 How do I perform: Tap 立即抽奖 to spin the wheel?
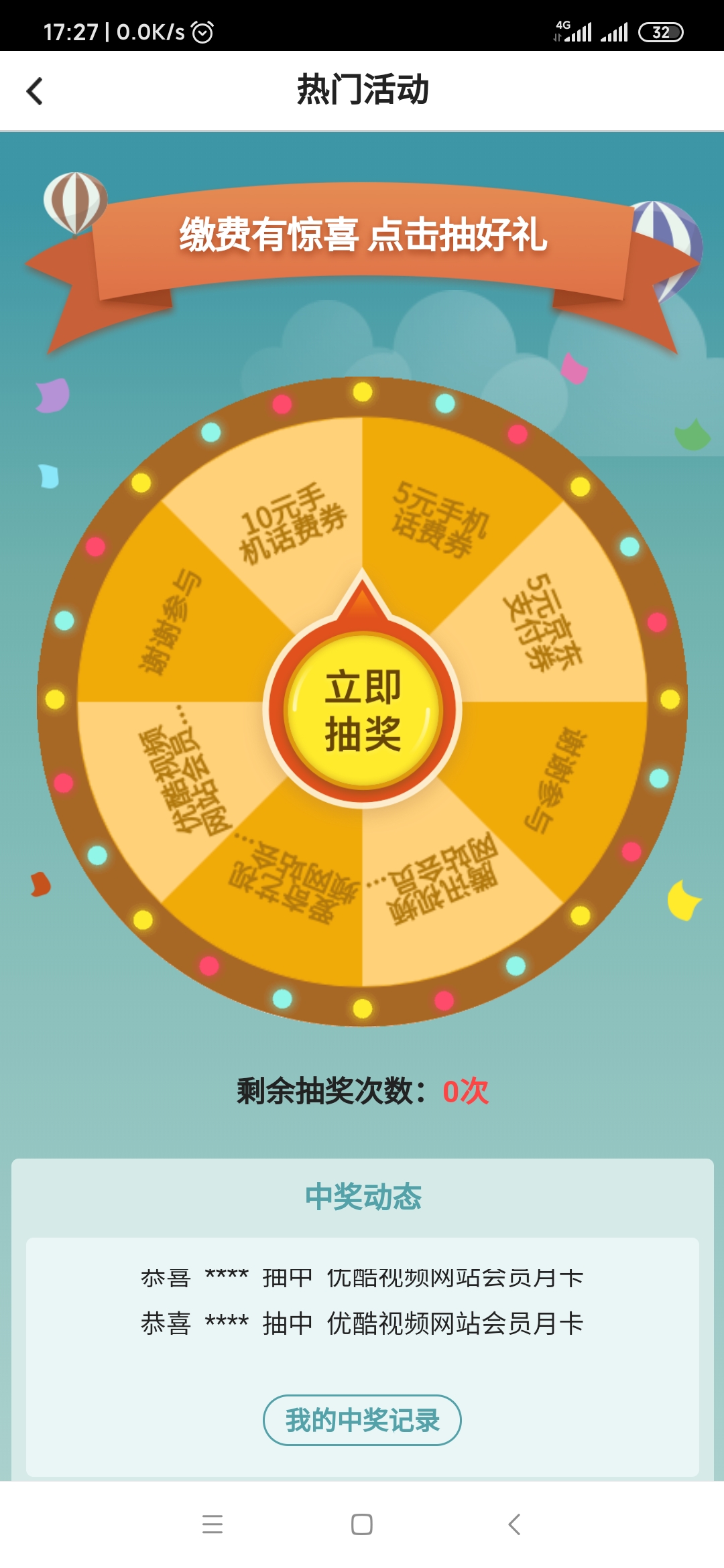tap(362, 710)
